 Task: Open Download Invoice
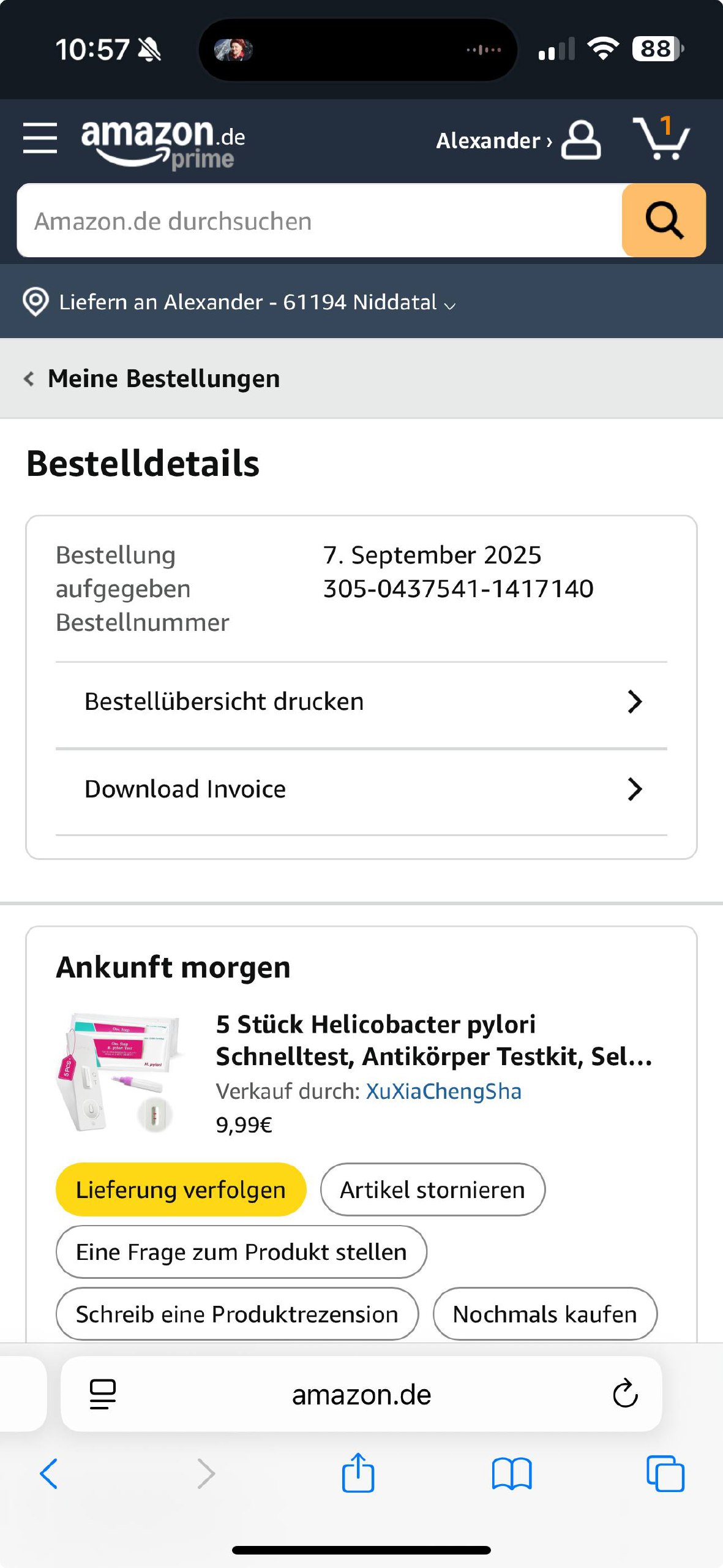[361, 790]
